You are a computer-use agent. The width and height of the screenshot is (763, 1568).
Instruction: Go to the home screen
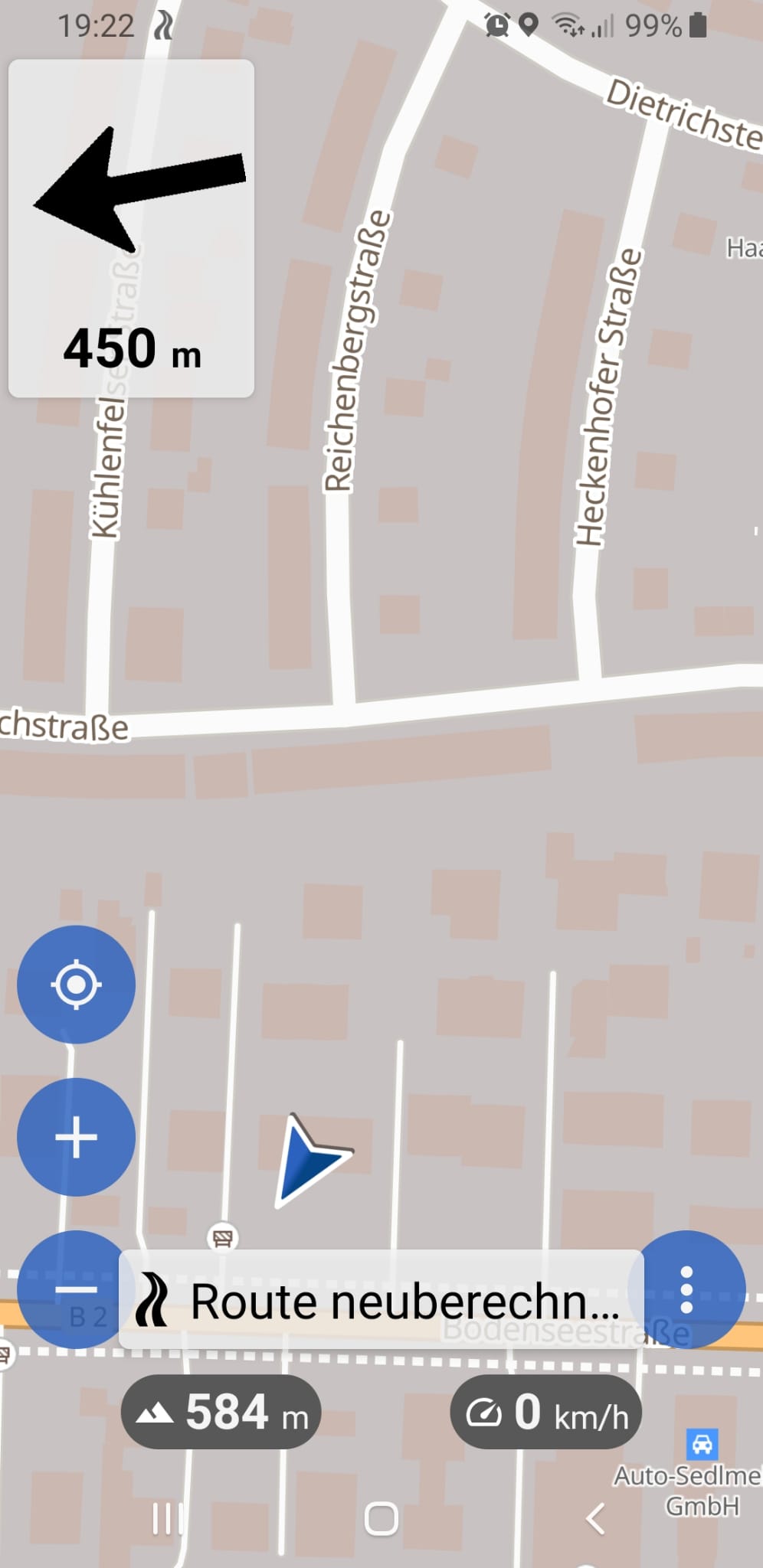pyautogui.click(x=381, y=1518)
